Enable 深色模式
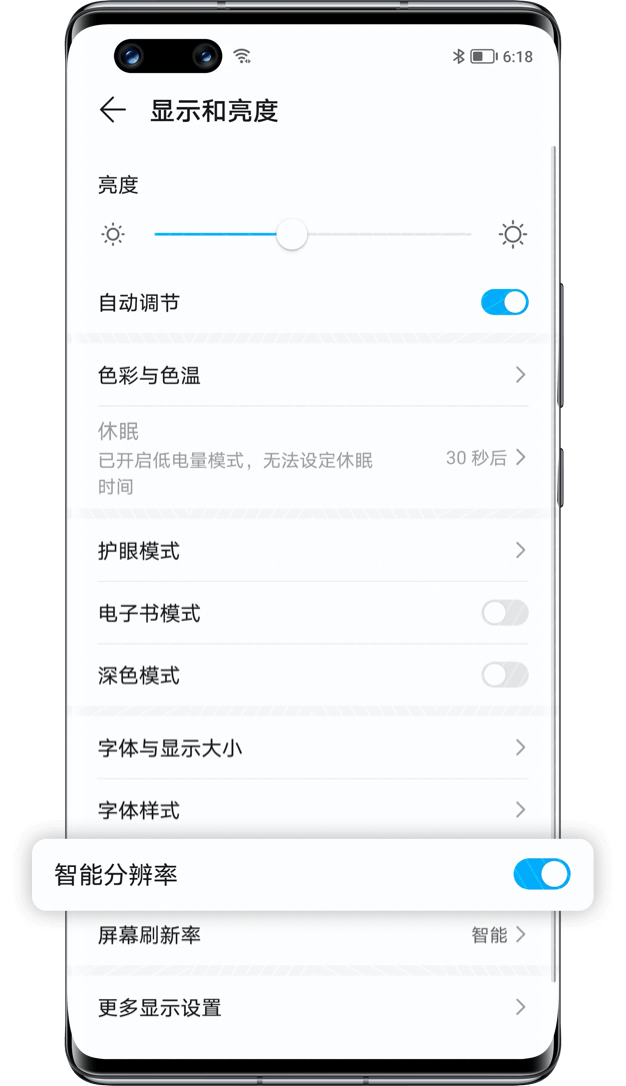 [x=505, y=675]
